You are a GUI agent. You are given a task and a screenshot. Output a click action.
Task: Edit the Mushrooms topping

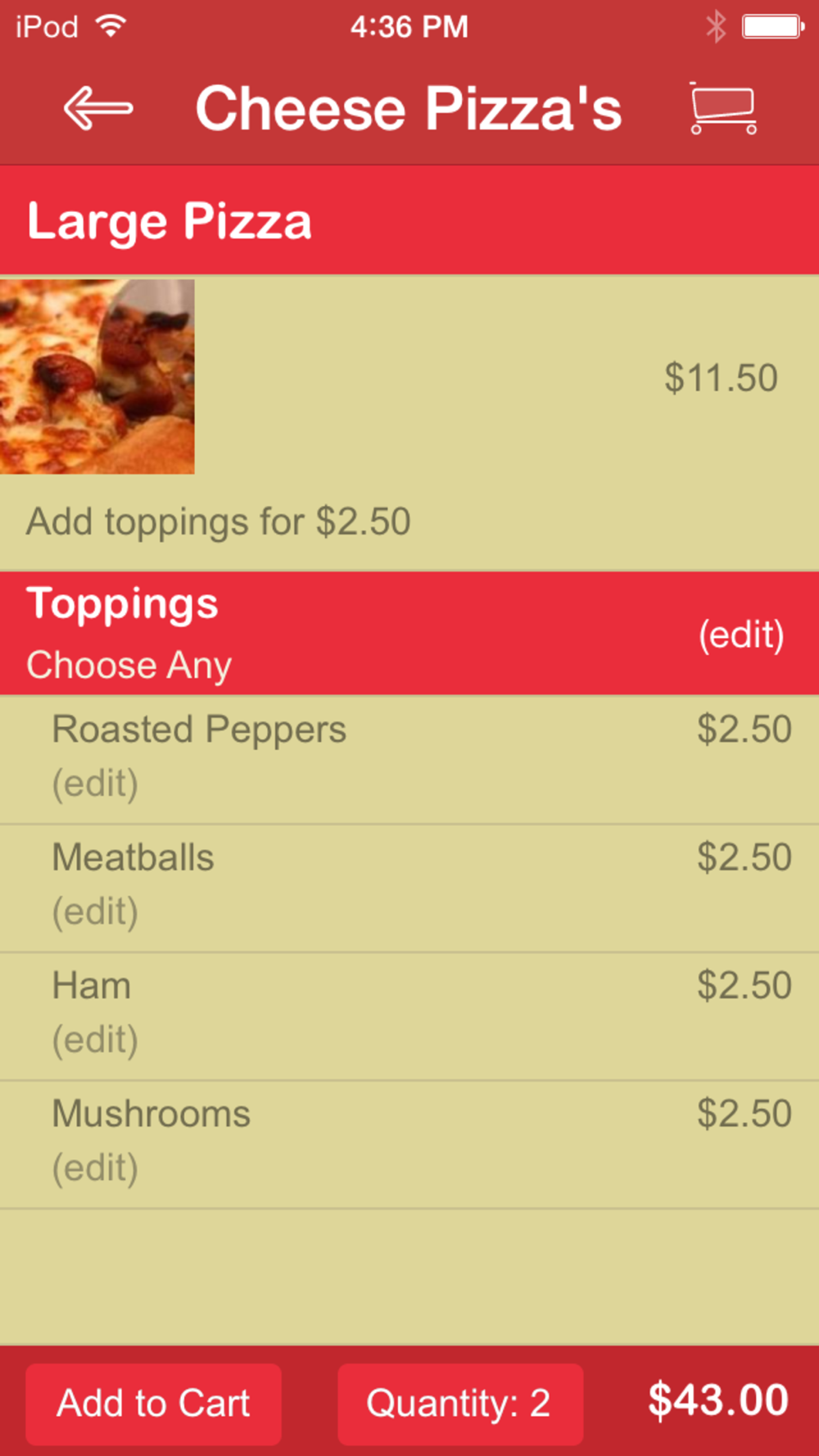click(95, 1169)
